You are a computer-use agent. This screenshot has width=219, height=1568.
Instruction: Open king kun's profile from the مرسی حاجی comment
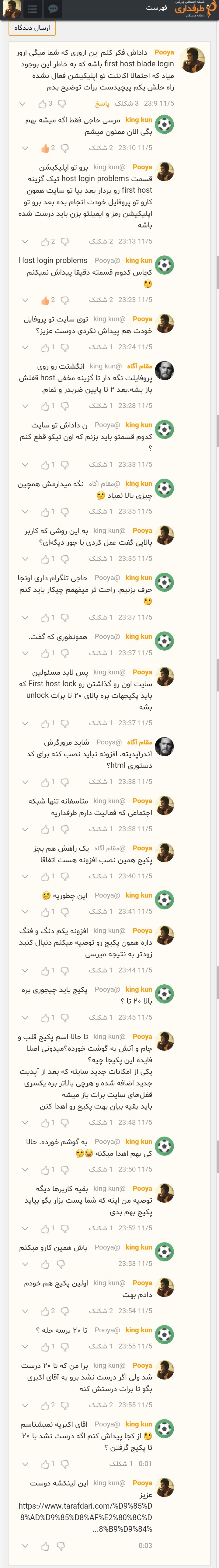pos(139,120)
